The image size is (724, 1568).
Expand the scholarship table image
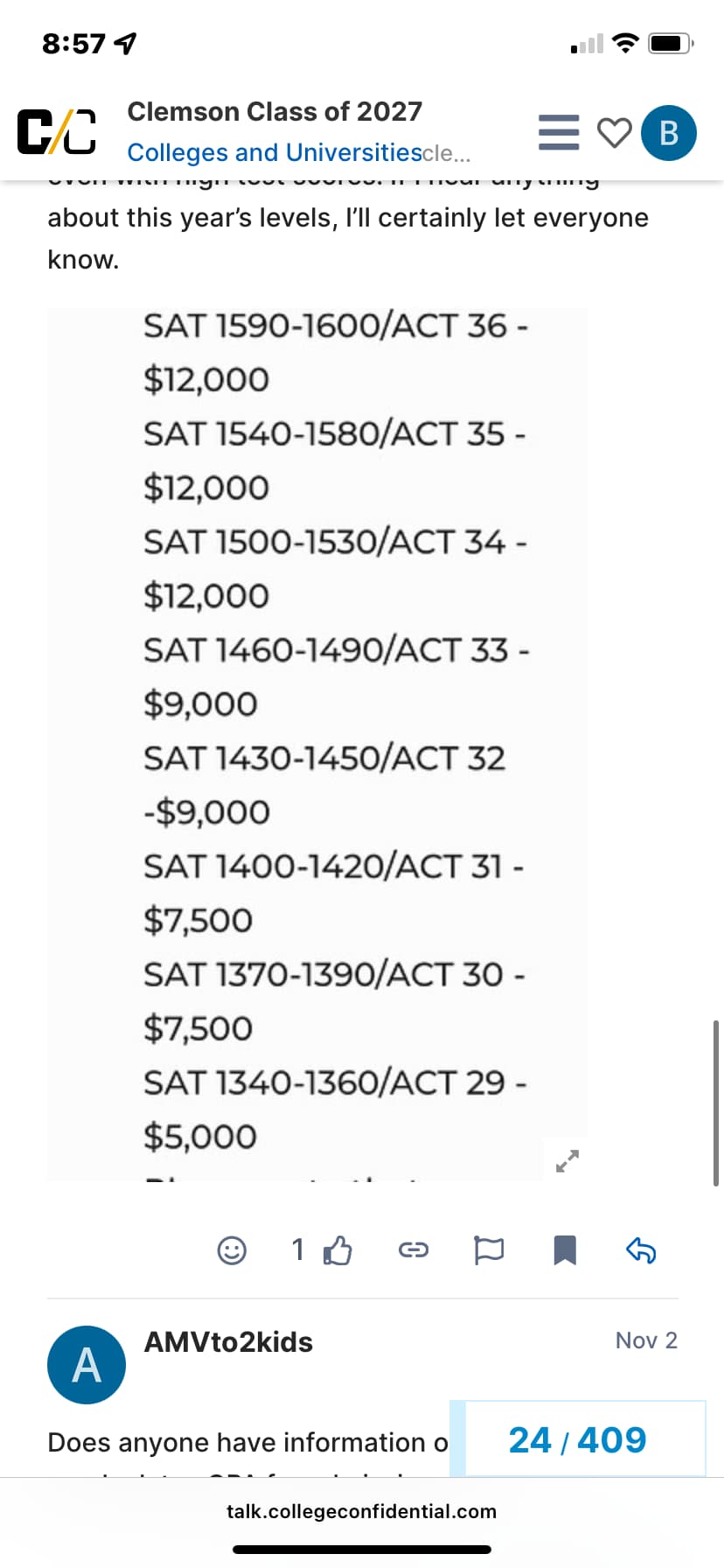pyautogui.click(x=567, y=1160)
